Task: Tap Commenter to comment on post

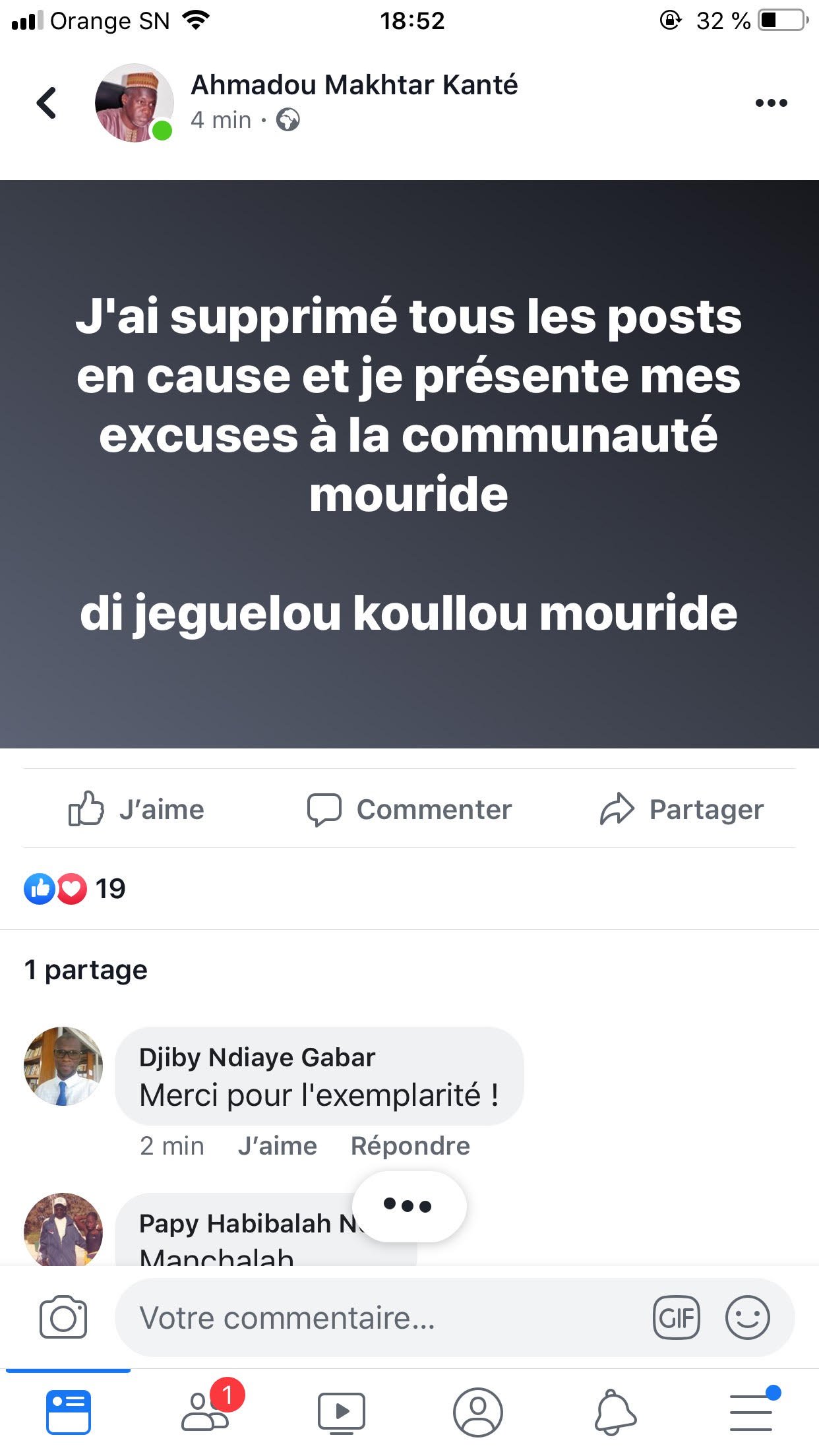Action: tap(409, 809)
